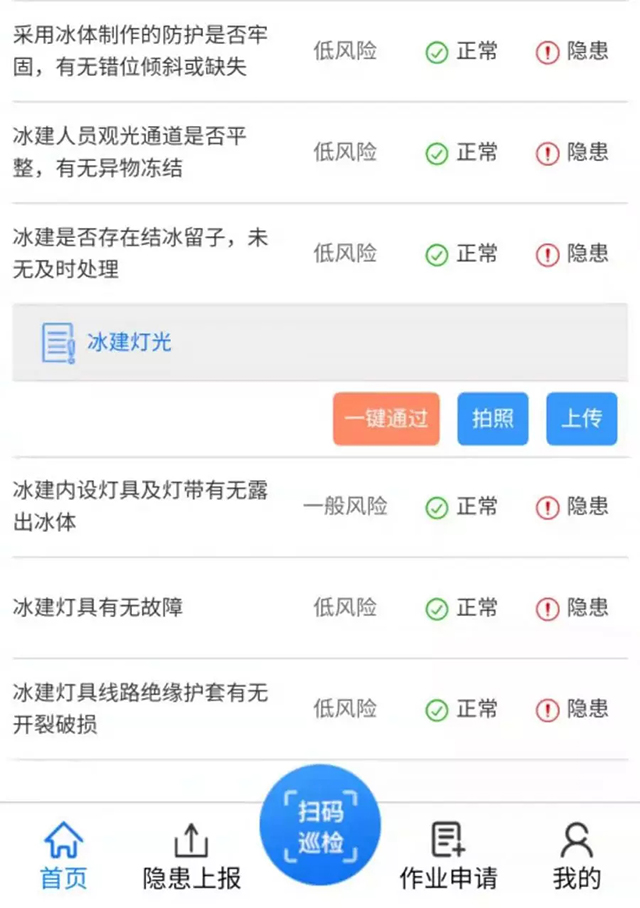Screen dimensions: 640x908
Task: Tap the 上传 upload button
Action: pyautogui.click(x=581, y=418)
